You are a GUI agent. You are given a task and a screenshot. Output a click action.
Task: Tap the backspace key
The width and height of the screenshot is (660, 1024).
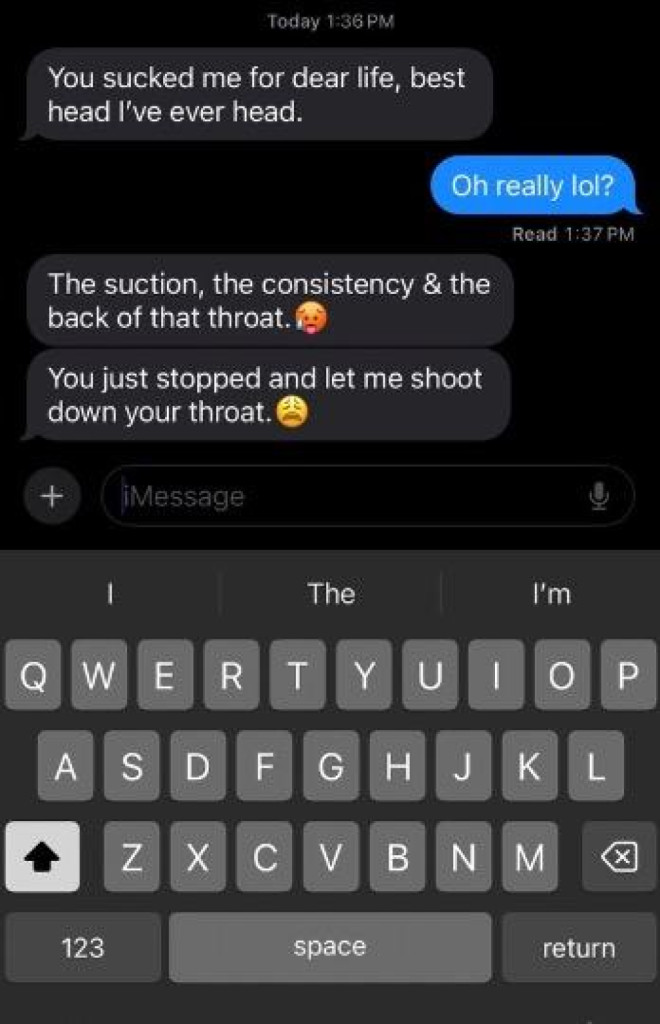pyautogui.click(x=618, y=857)
